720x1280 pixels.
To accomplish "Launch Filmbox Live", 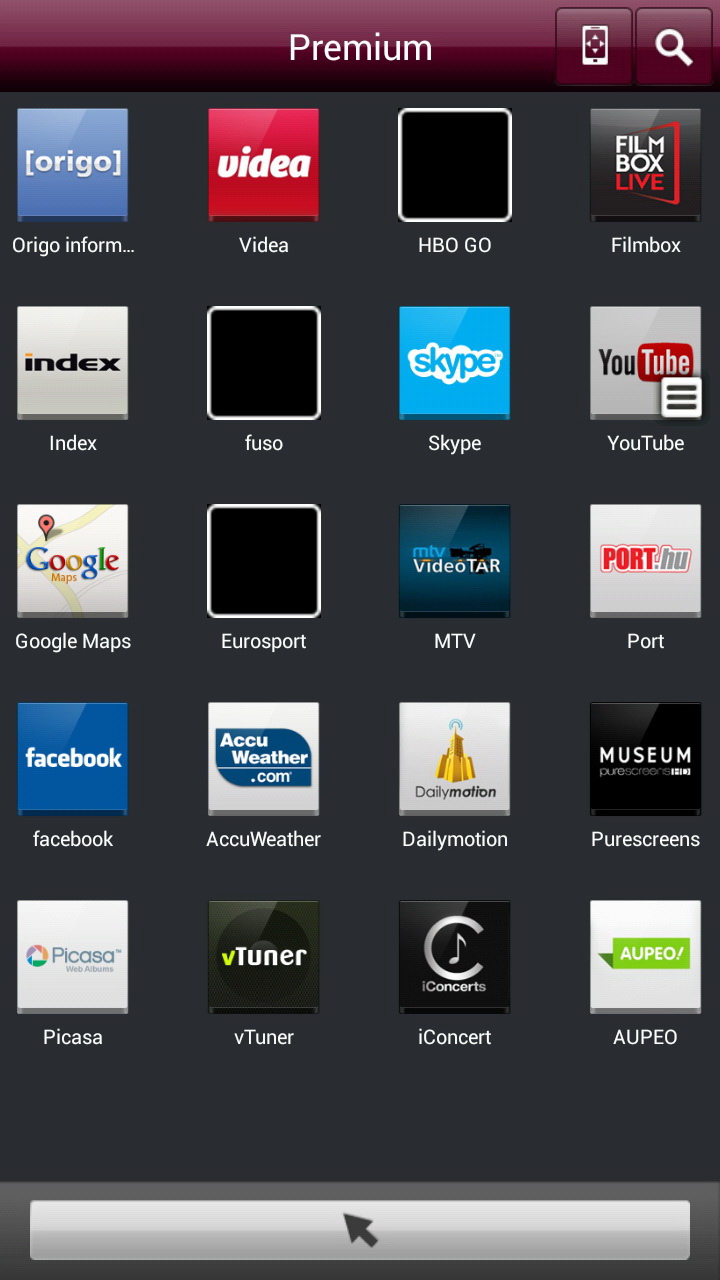I will [x=645, y=165].
